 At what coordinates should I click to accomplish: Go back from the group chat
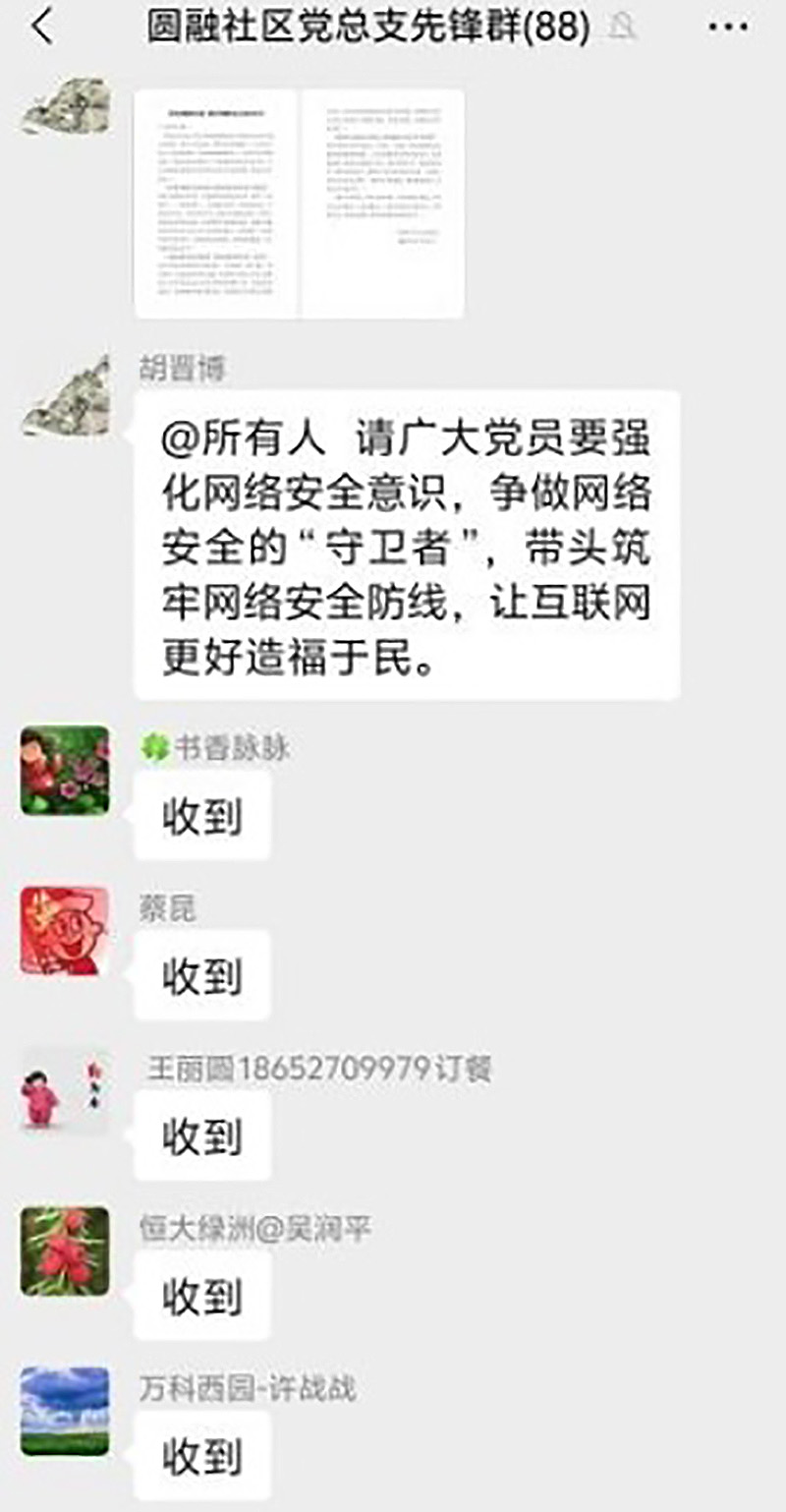click(x=41, y=29)
